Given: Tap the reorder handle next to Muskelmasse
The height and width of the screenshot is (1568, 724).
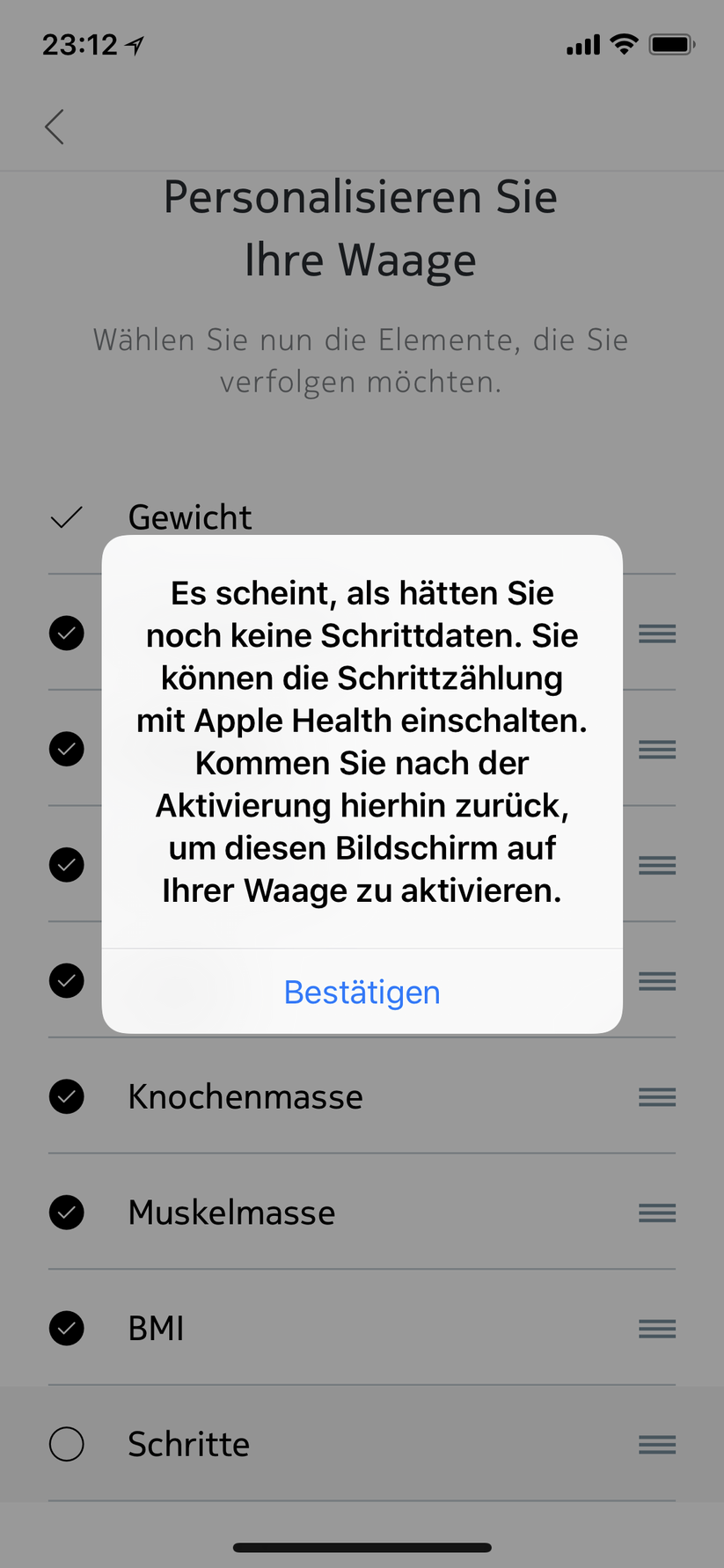Looking at the screenshot, I should pyautogui.click(x=656, y=1213).
